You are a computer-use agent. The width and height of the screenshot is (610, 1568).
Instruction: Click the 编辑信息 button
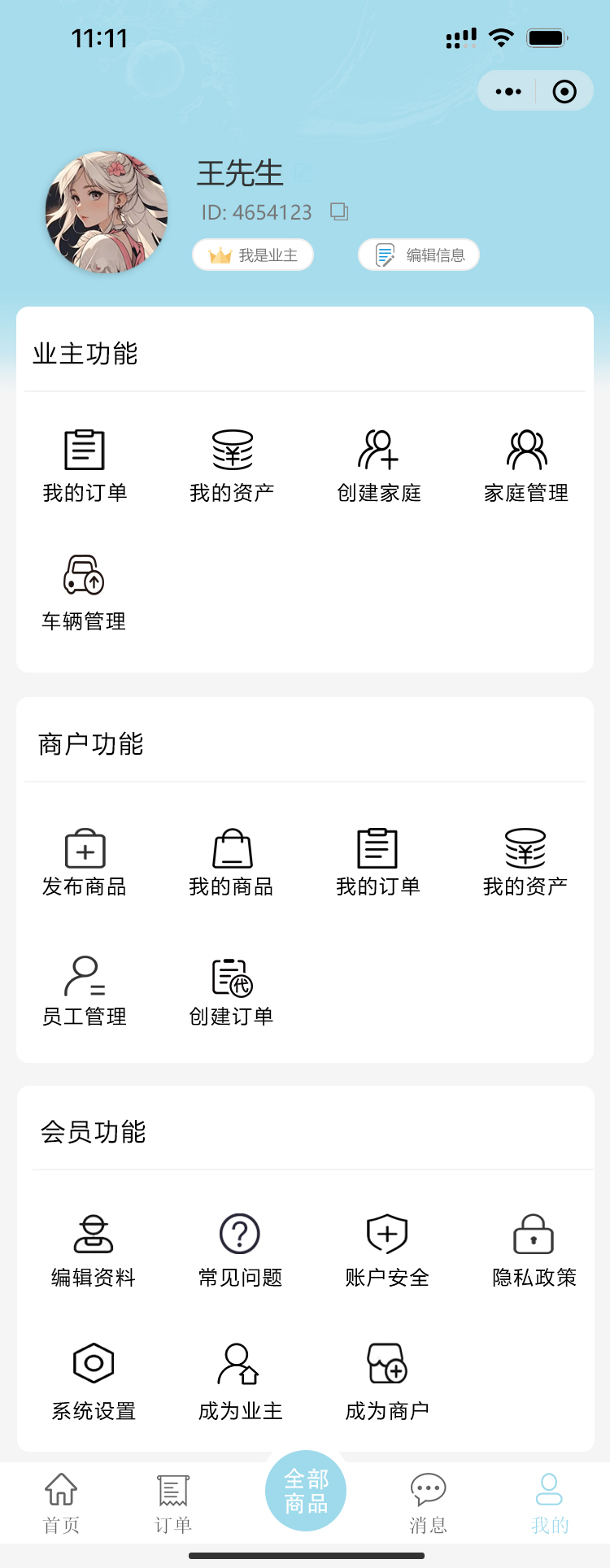click(418, 255)
